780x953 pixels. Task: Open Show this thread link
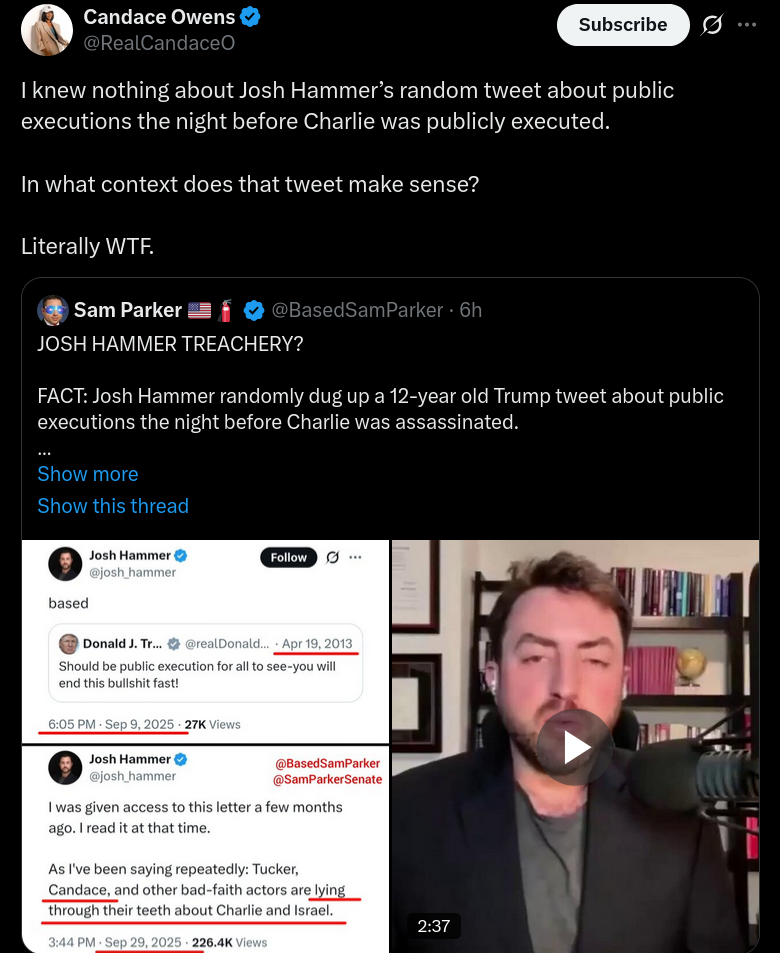113,506
